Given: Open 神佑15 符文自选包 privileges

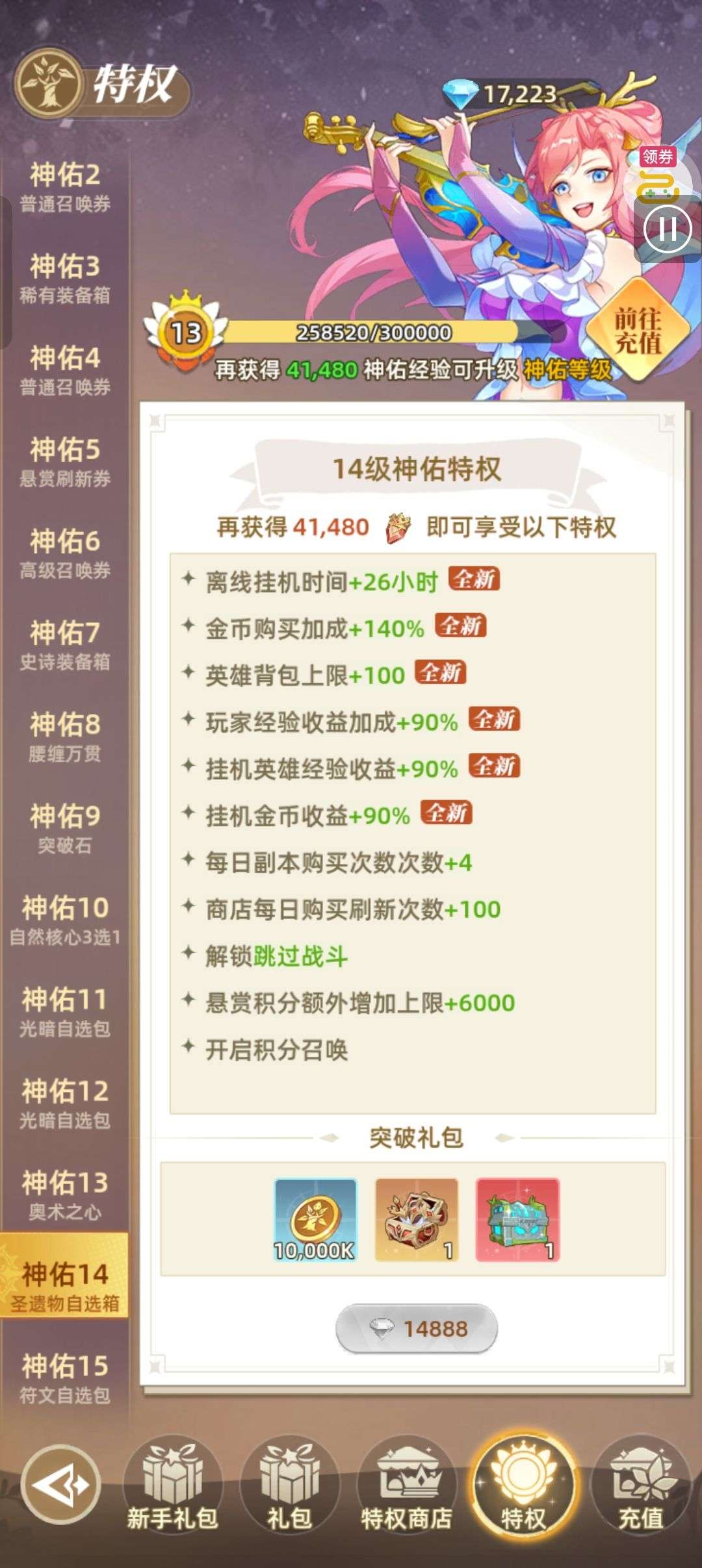Looking at the screenshot, I should pos(65,1378).
